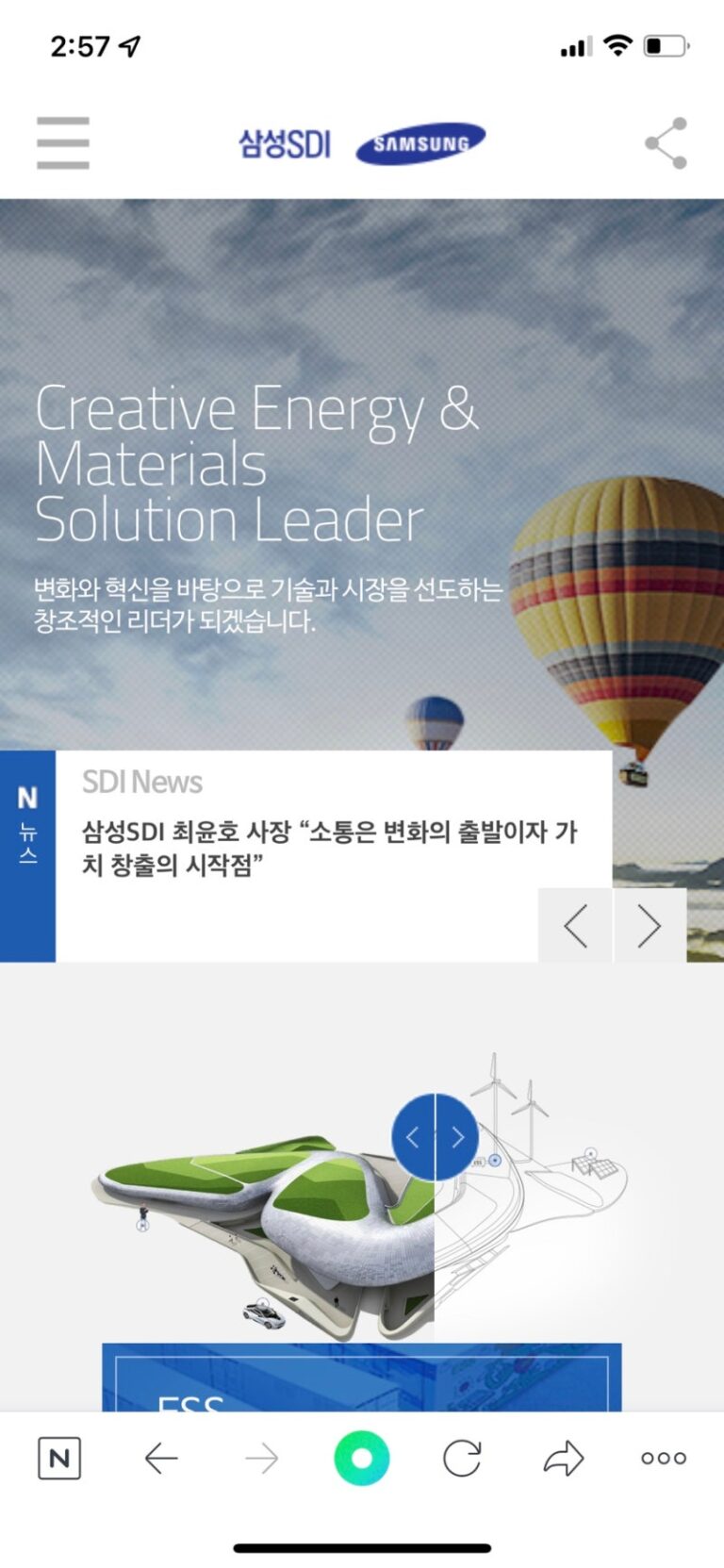Show the previous SDI News item
The image size is (724, 1568).
(x=575, y=925)
